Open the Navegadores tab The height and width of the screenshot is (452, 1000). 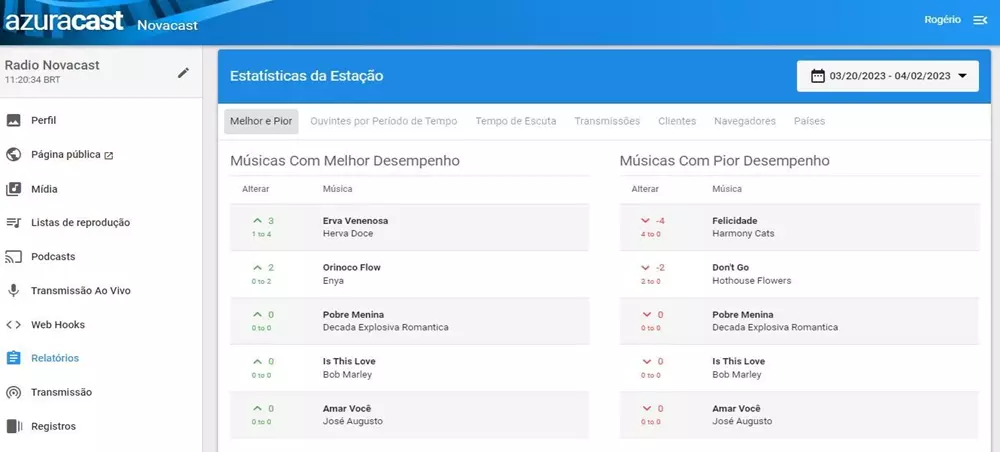(x=745, y=121)
